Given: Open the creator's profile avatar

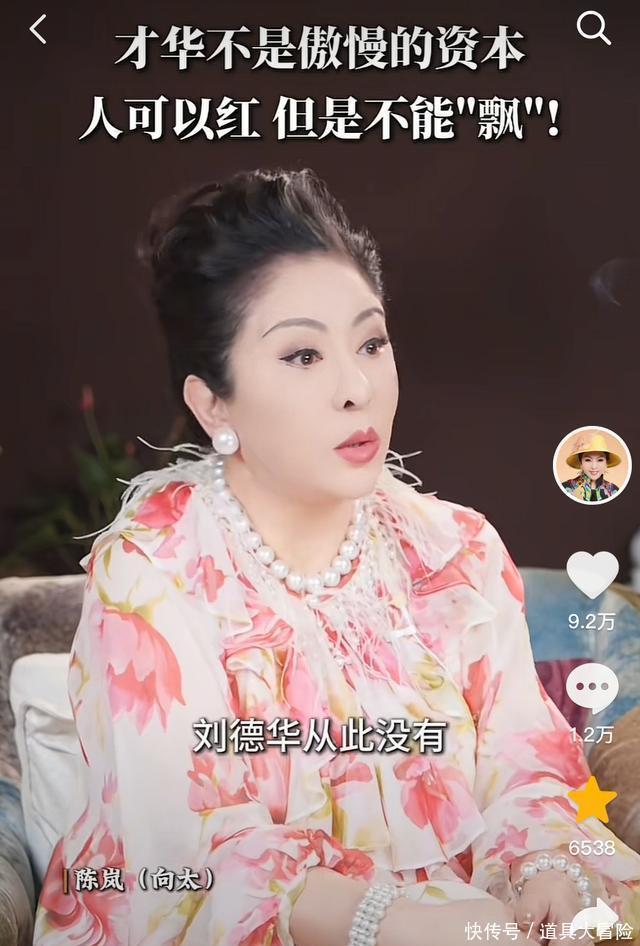Looking at the screenshot, I should pos(592,466).
